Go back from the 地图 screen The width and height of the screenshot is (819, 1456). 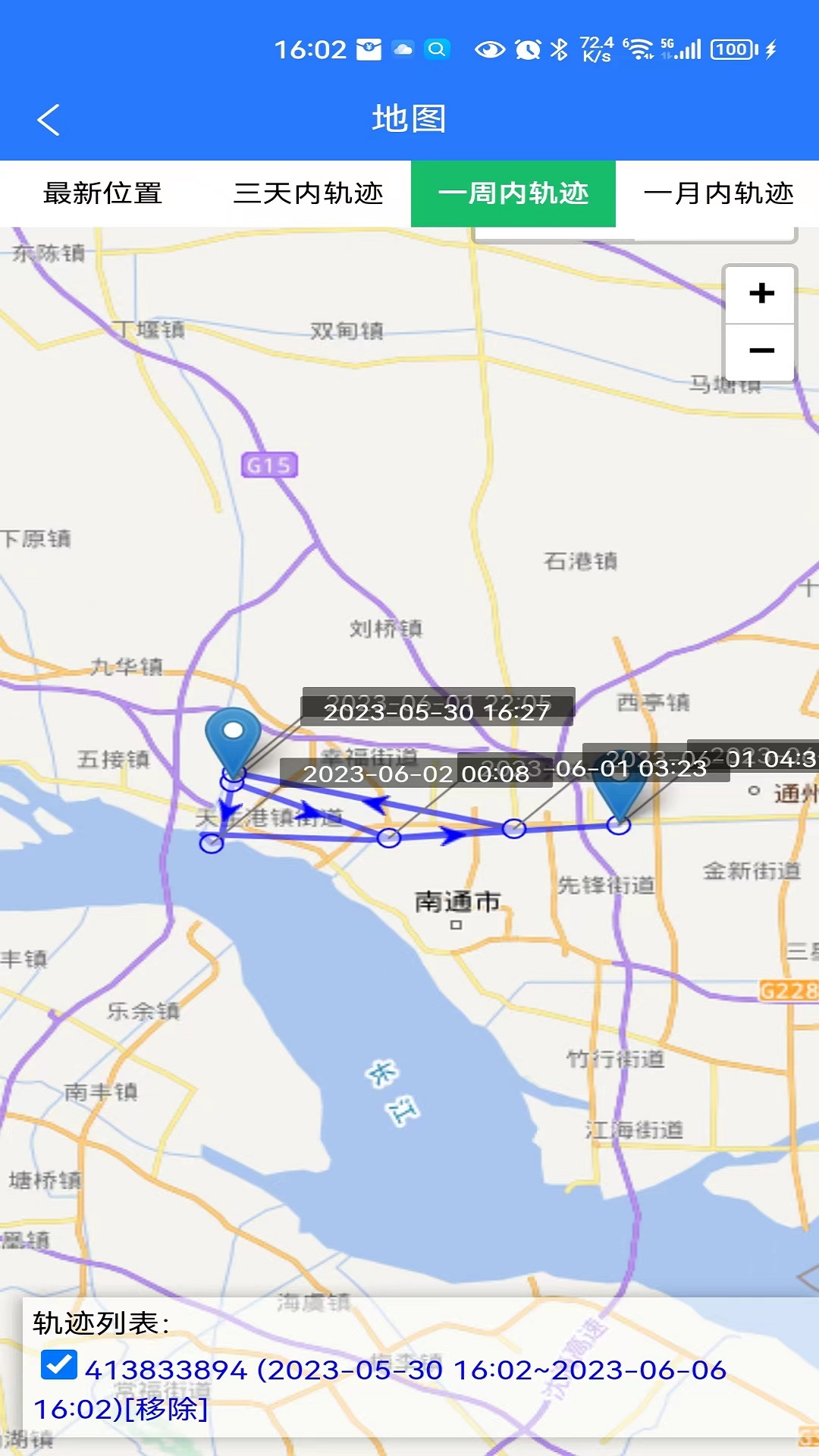pyautogui.click(x=49, y=120)
